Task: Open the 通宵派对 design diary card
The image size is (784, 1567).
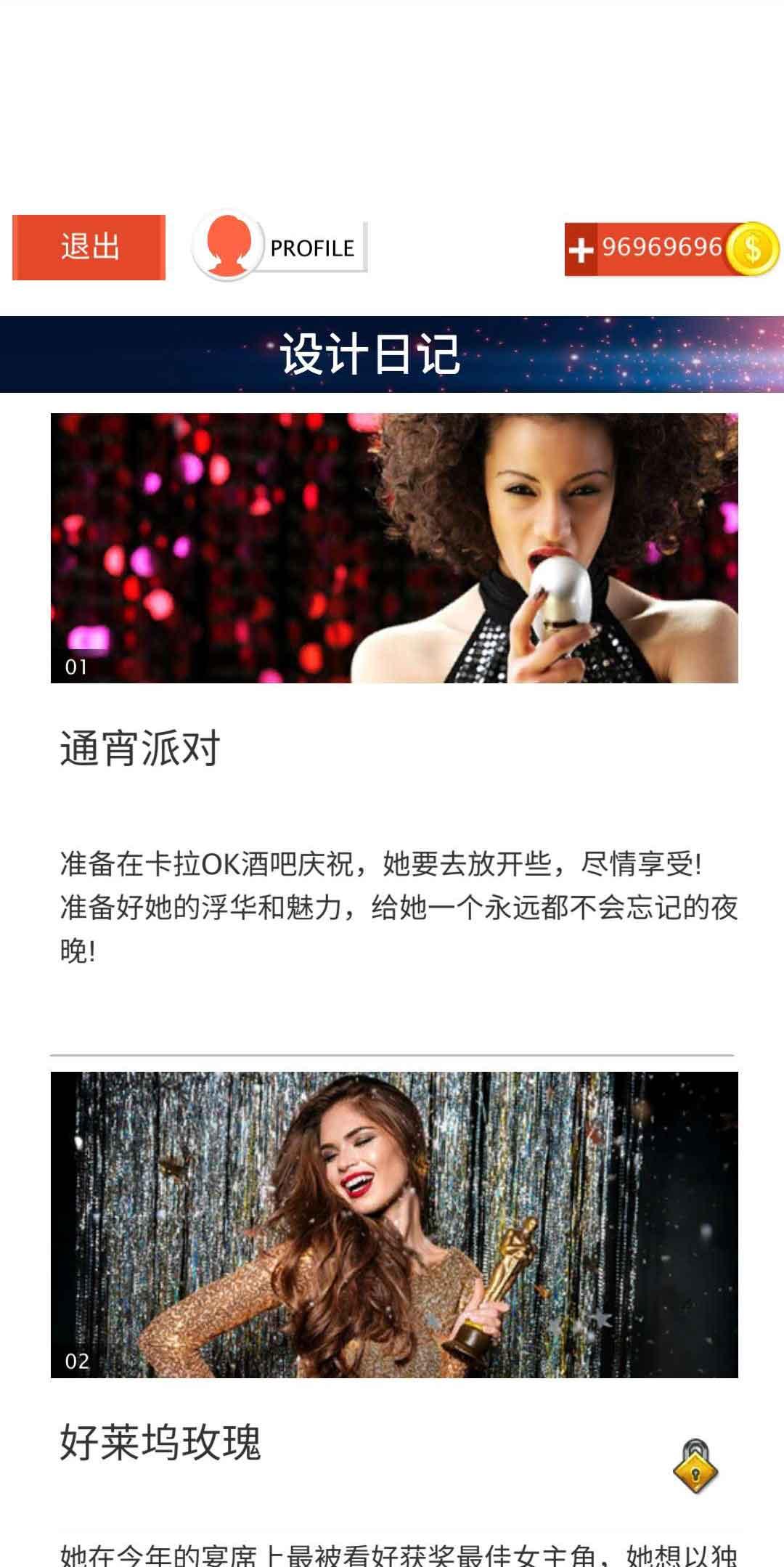Action: click(x=394, y=548)
